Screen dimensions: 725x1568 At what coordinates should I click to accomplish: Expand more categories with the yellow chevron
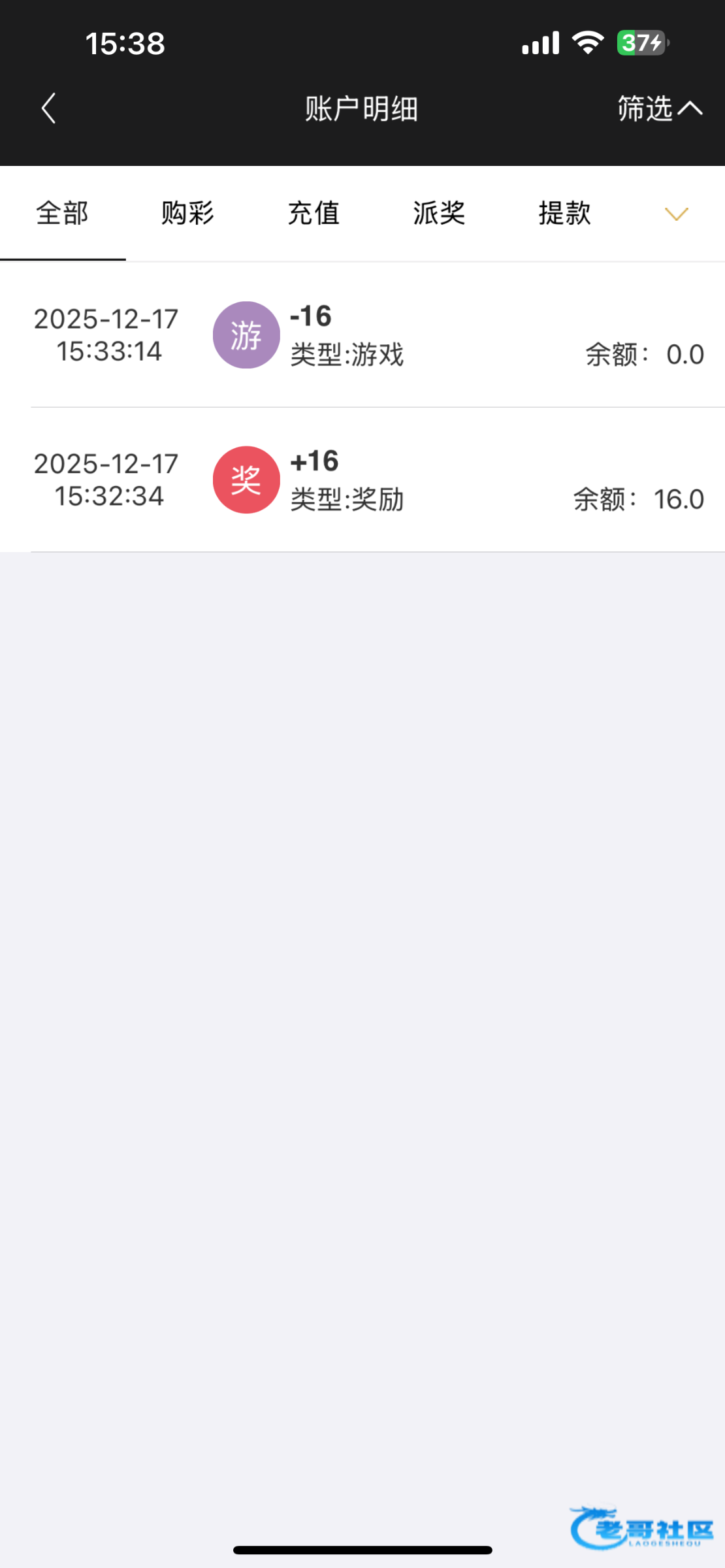click(676, 214)
